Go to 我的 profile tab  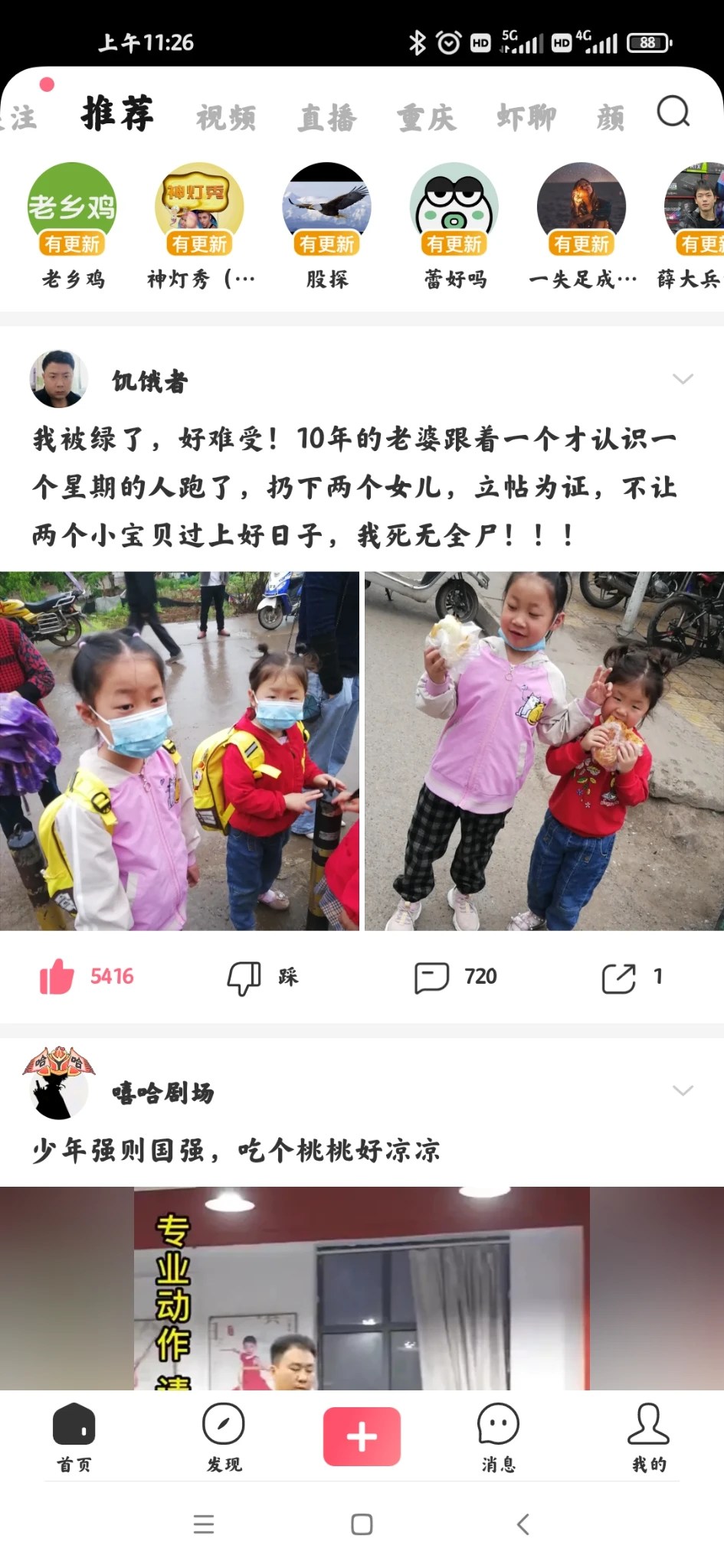pyautogui.click(x=648, y=1437)
